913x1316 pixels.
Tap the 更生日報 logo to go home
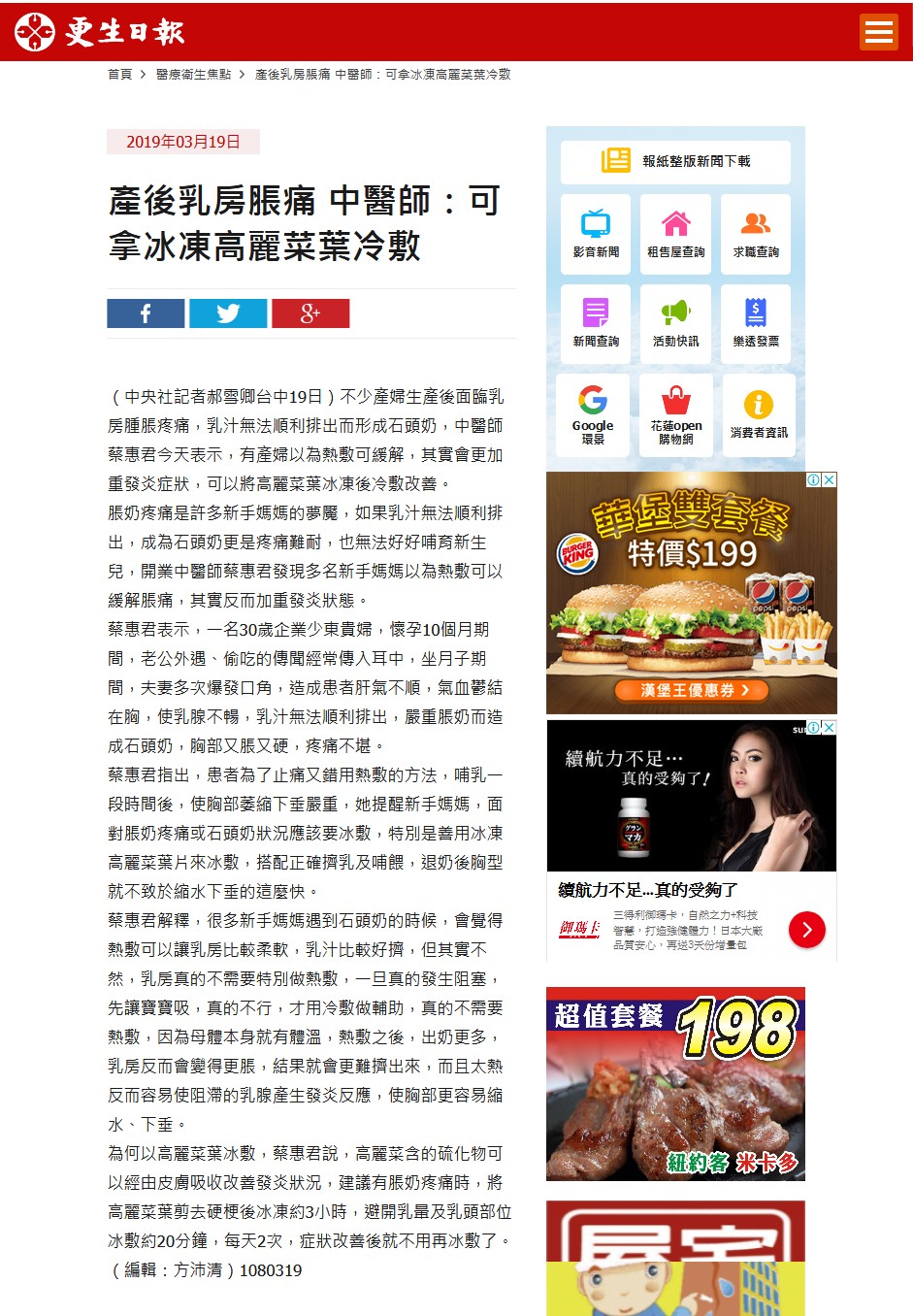[x=99, y=32]
